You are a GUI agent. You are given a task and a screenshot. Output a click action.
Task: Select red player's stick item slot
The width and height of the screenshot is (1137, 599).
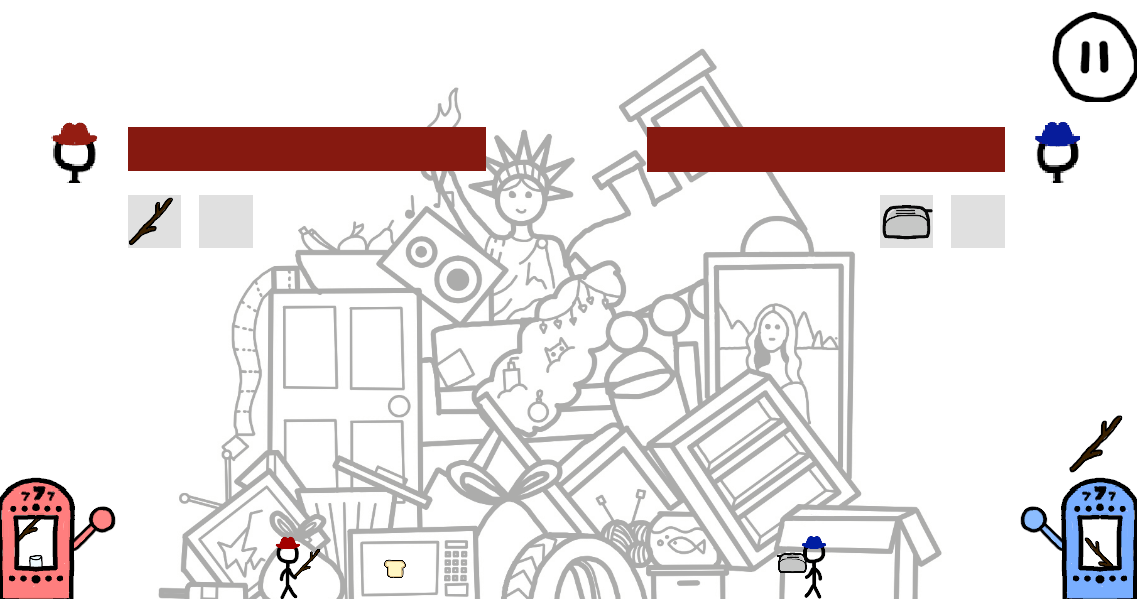pyautogui.click(x=154, y=221)
